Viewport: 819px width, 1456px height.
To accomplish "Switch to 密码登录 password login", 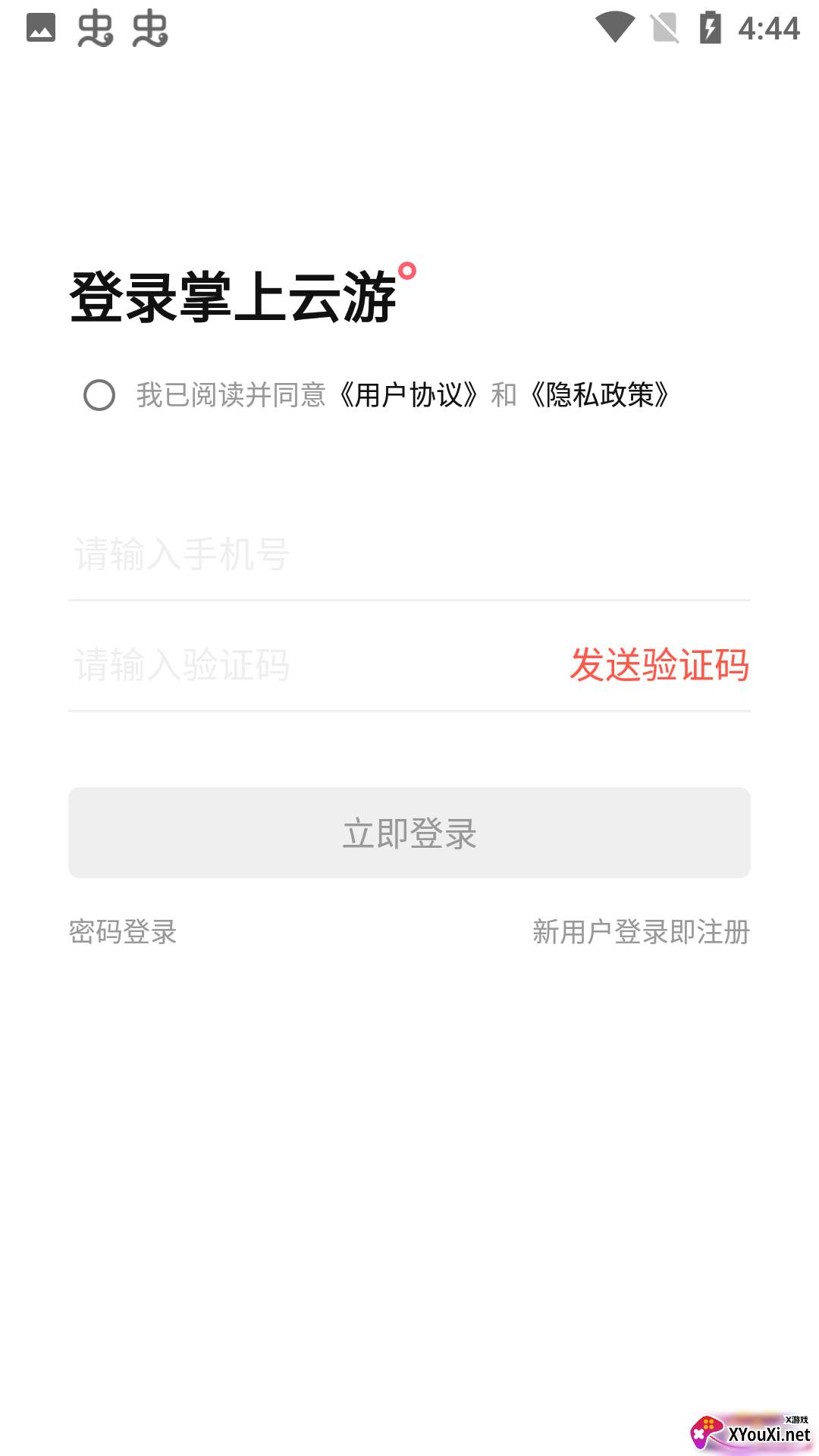I will (x=123, y=932).
